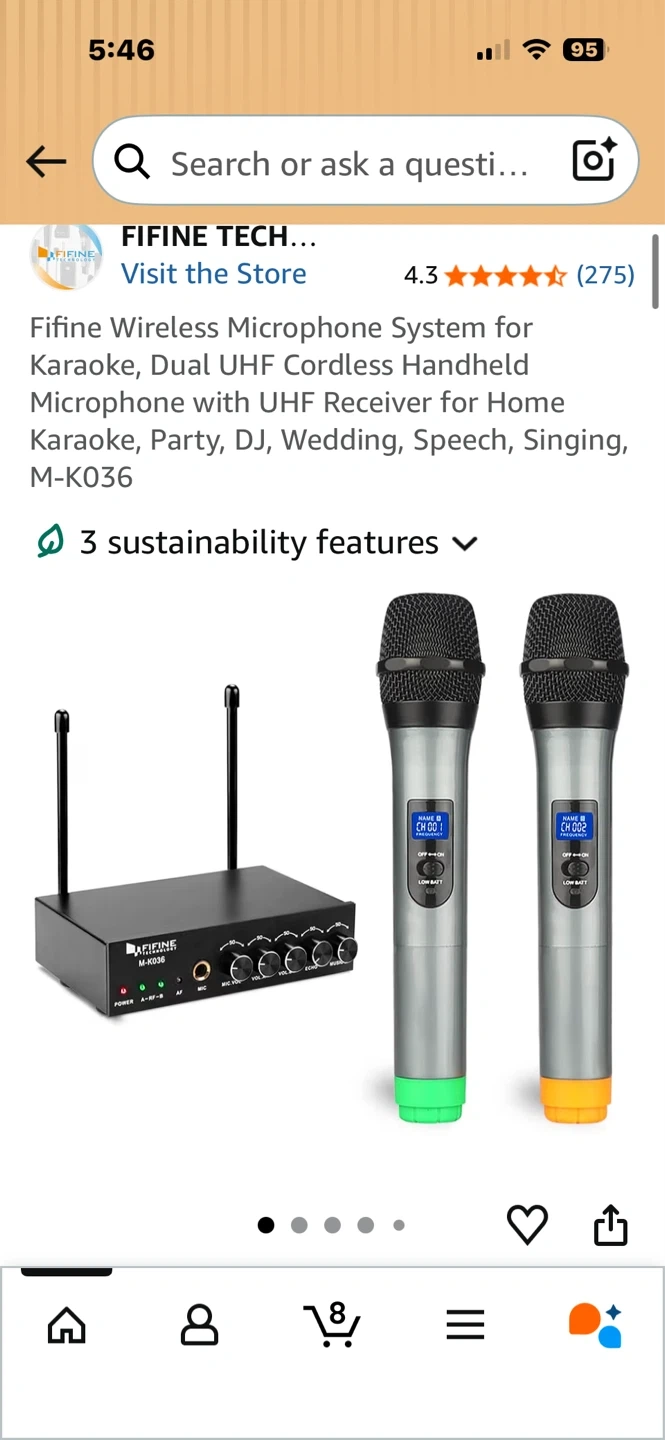The width and height of the screenshot is (665, 1440).
Task: Add this microphone to your wish list
Action: [x=527, y=1225]
